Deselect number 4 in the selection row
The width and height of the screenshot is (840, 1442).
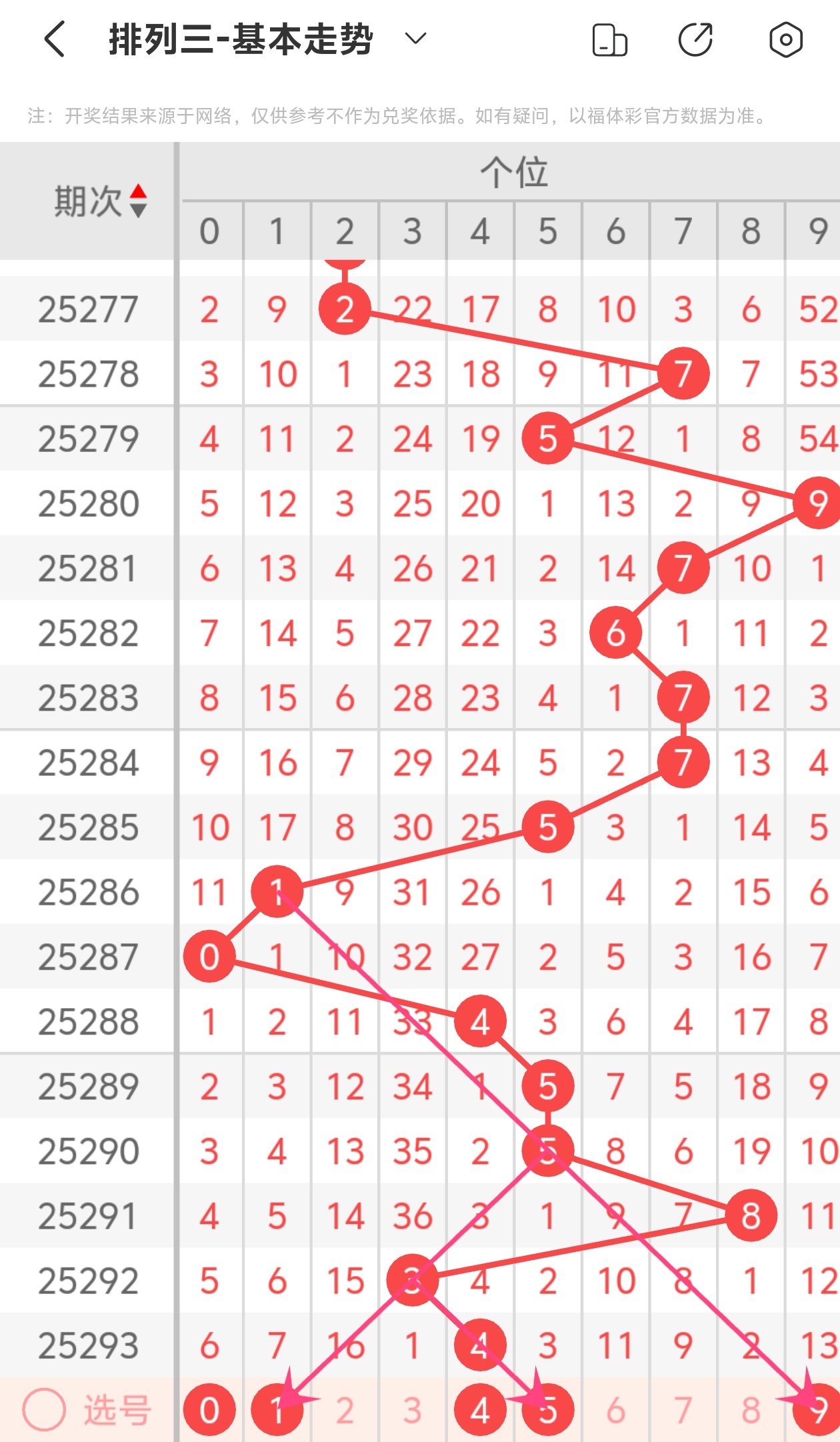click(x=480, y=1409)
